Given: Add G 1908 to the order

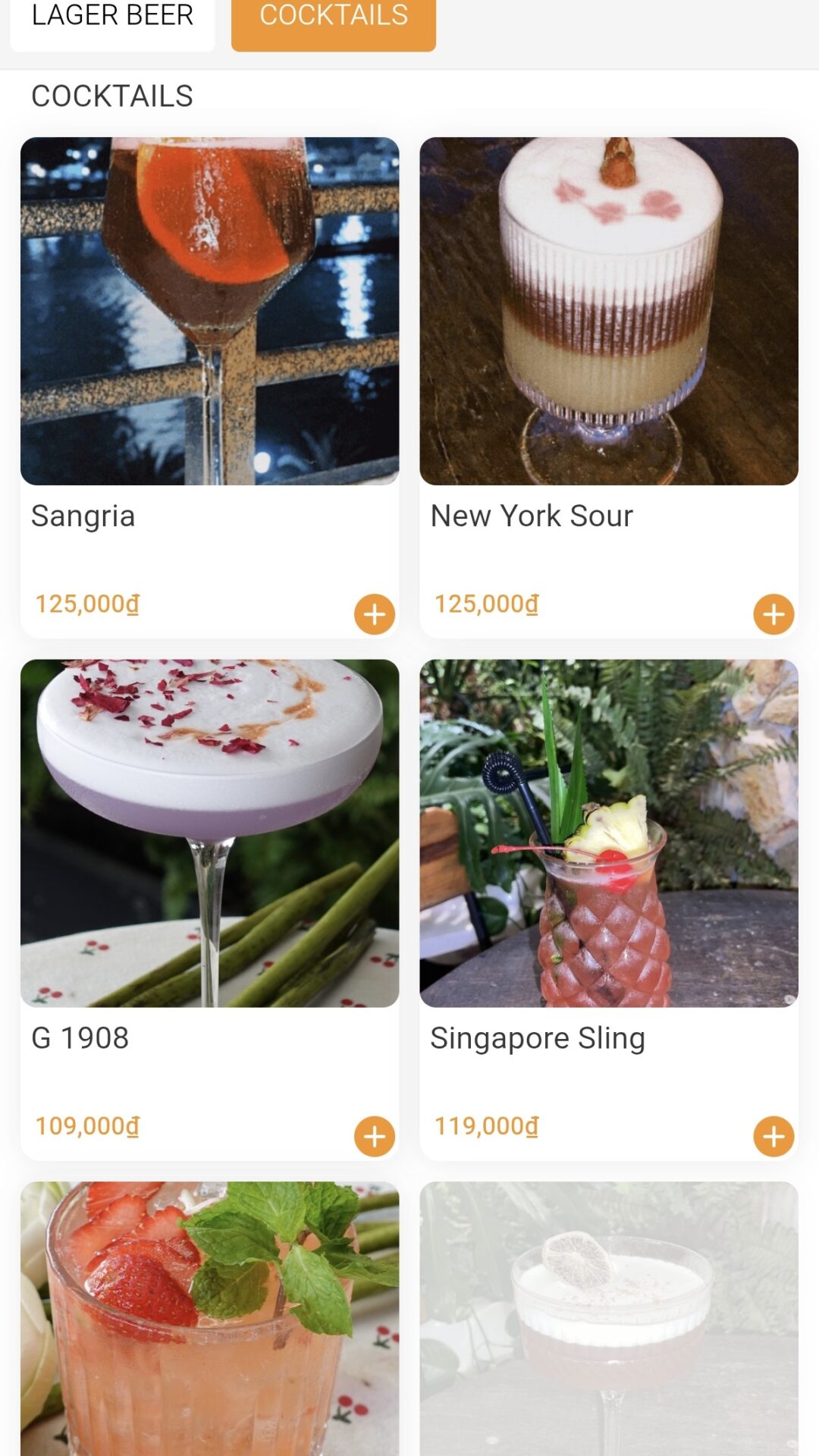Looking at the screenshot, I should pyautogui.click(x=375, y=1137).
